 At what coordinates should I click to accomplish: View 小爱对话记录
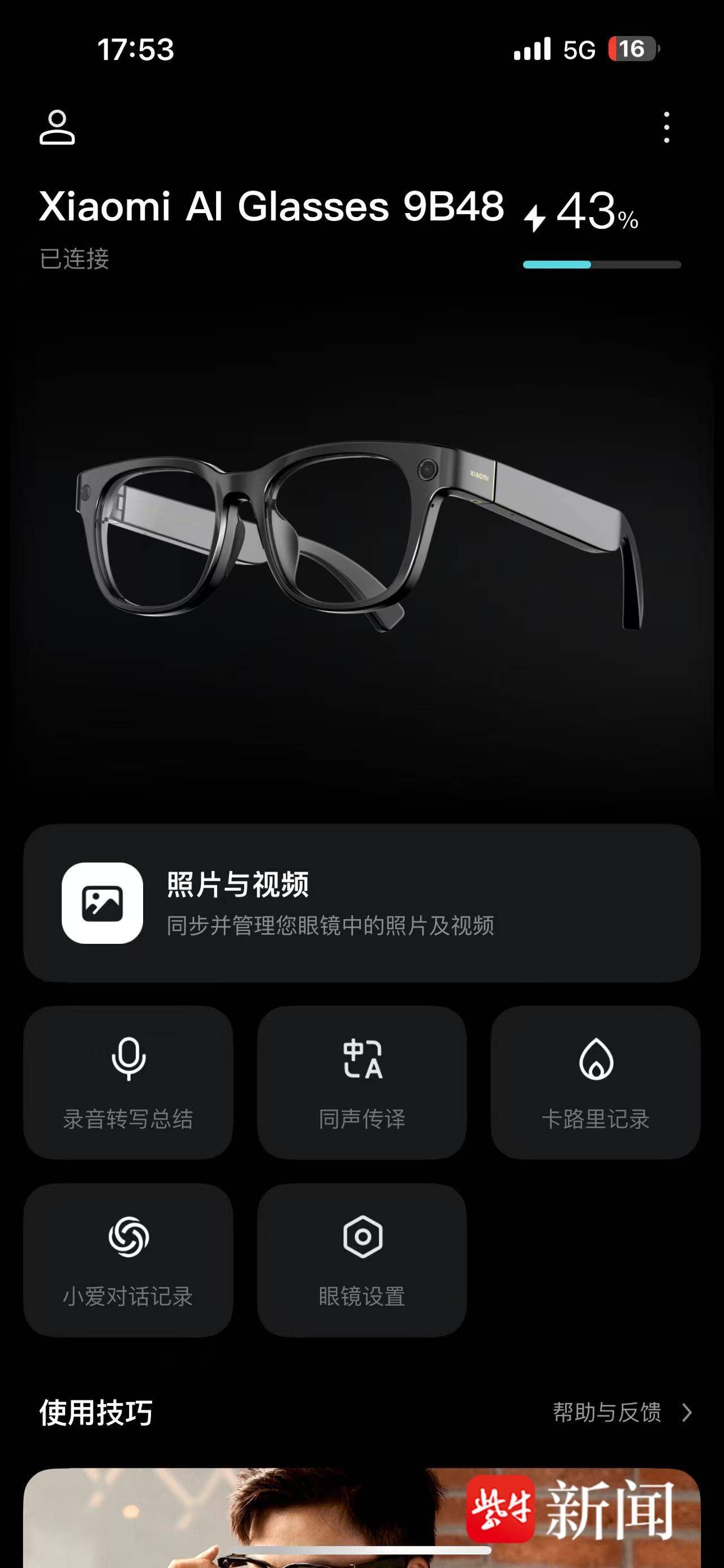coord(128,1260)
